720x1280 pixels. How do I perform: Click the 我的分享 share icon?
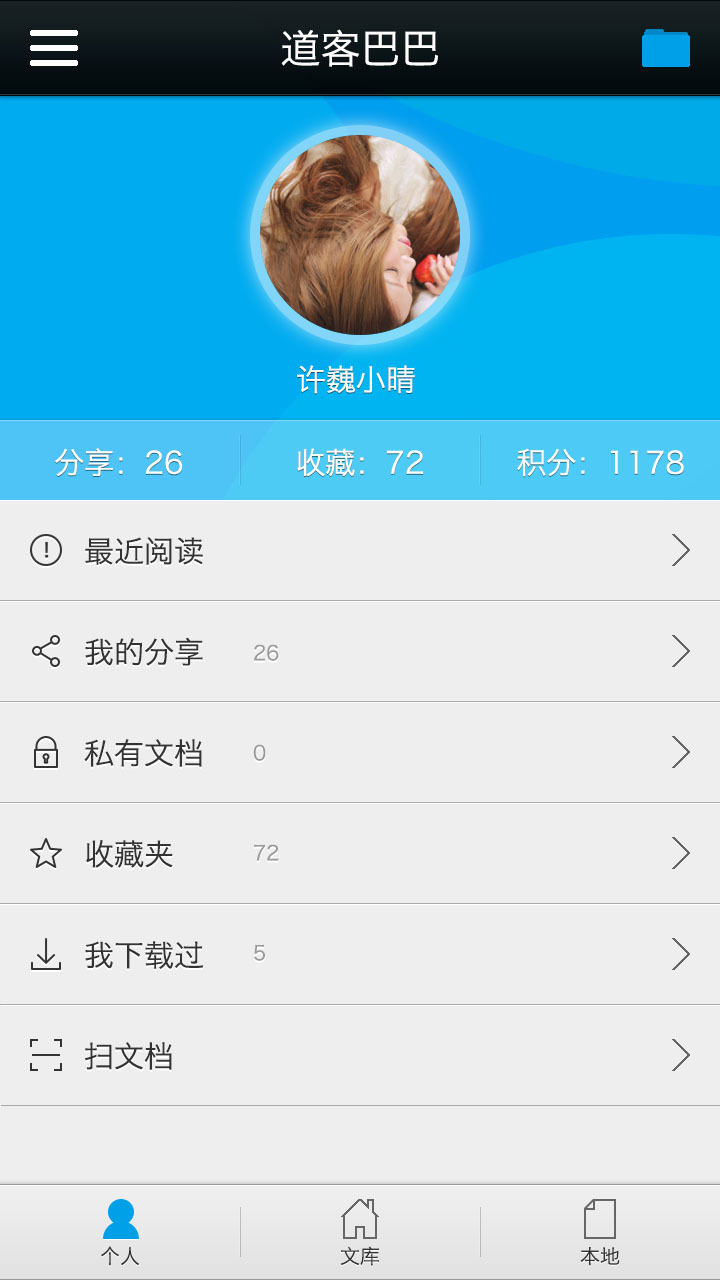coord(47,651)
